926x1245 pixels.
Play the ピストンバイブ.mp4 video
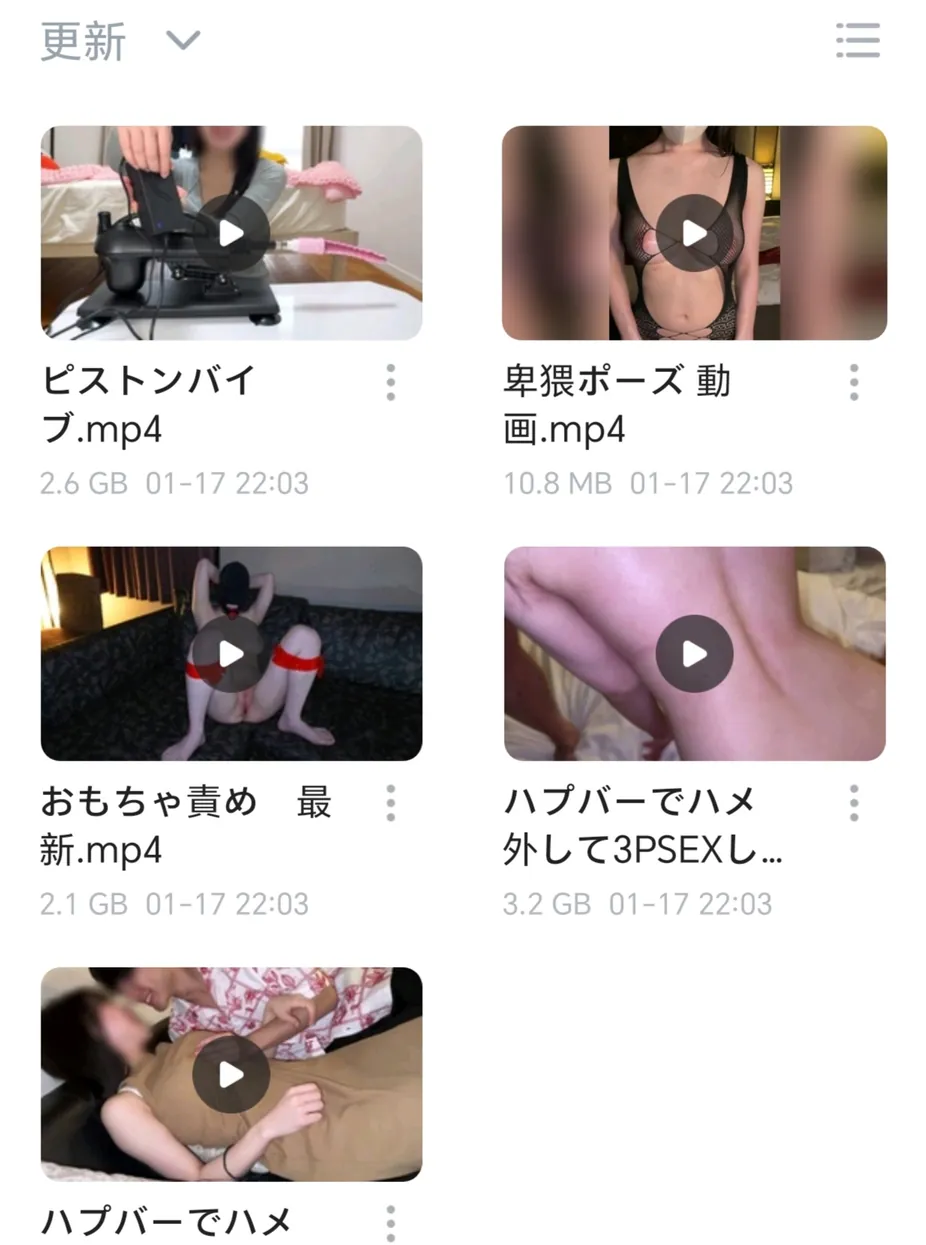[x=231, y=233]
